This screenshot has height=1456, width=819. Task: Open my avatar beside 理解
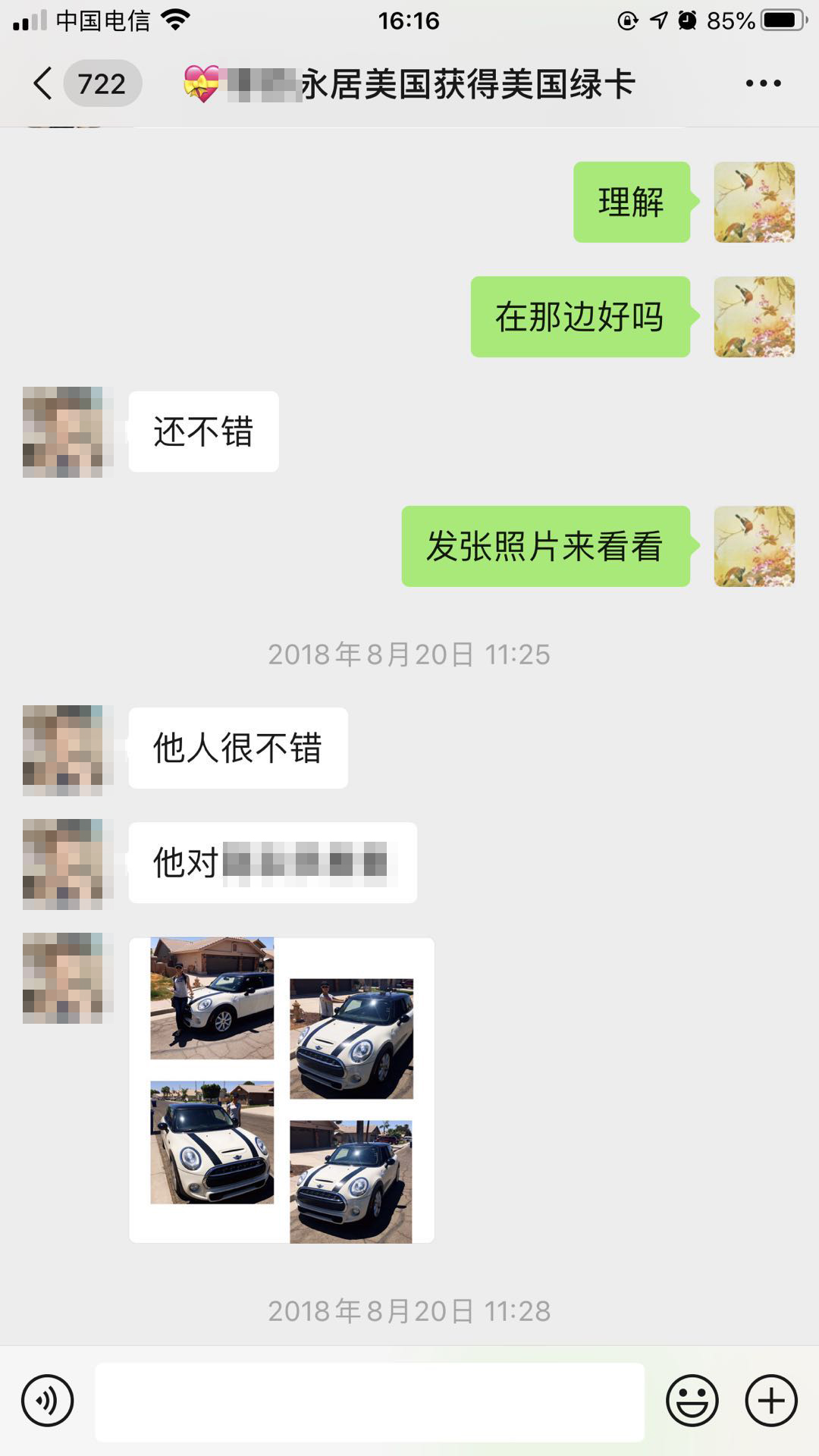(x=754, y=202)
